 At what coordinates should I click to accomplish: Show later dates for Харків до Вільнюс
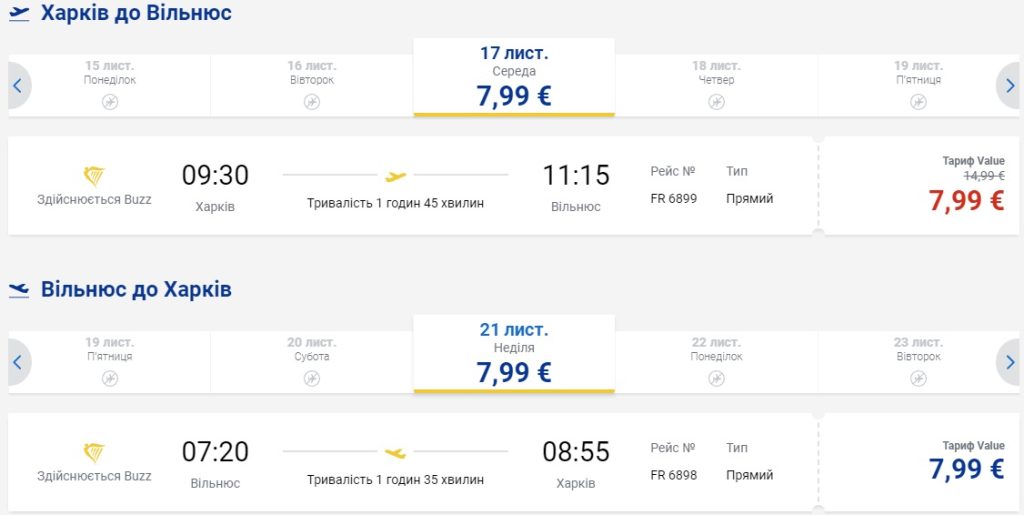(1008, 85)
